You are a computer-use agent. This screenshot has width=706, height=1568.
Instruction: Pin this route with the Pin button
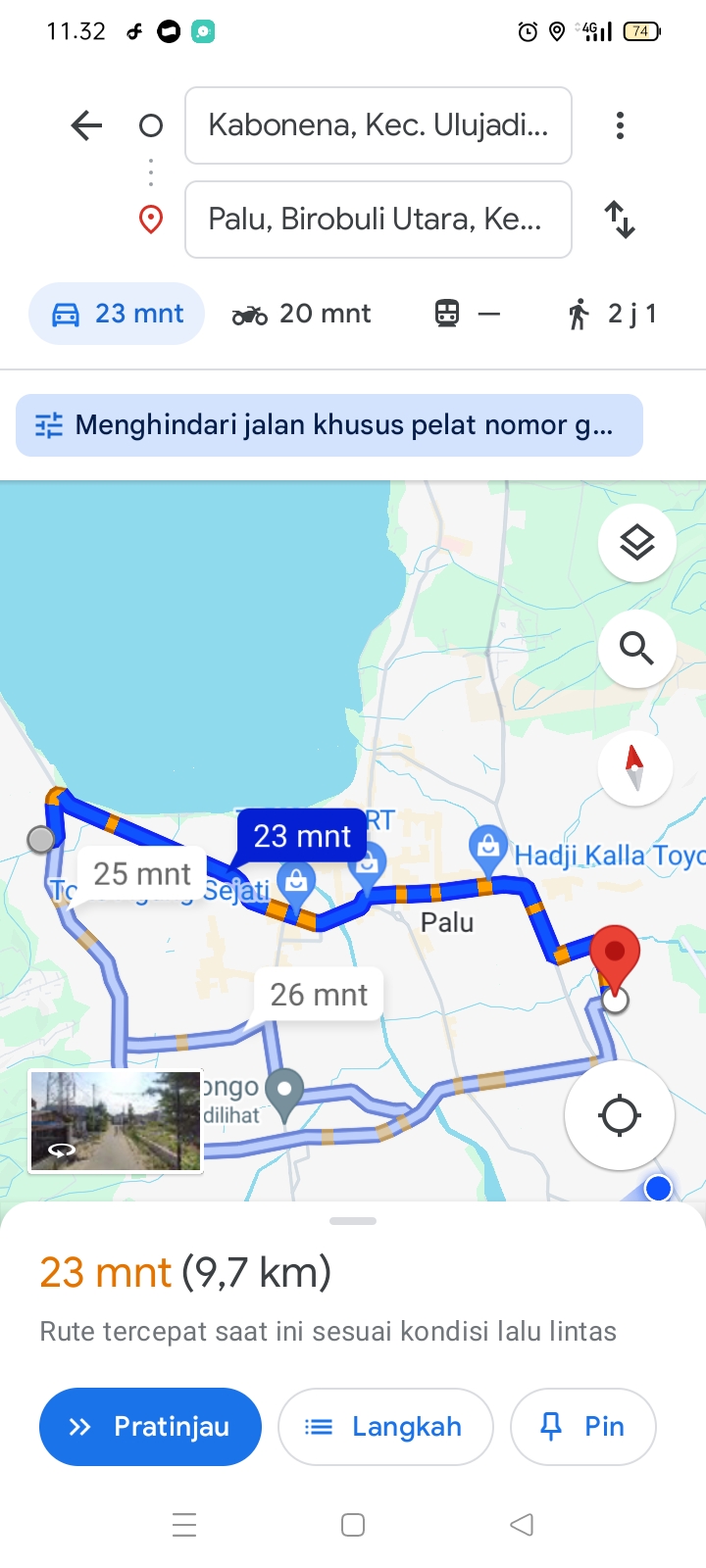(x=583, y=1427)
